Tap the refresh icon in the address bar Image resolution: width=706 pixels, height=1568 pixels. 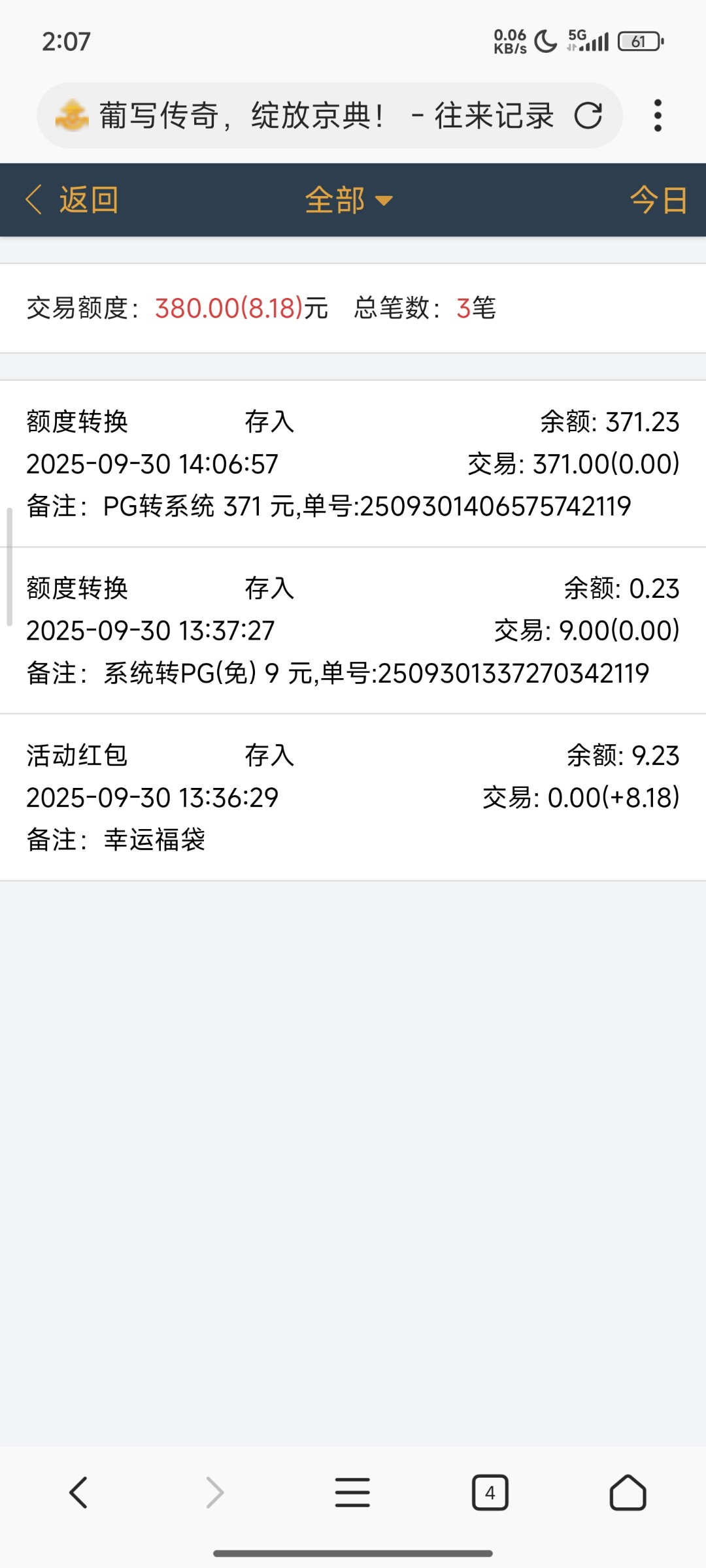click(587, 116)
